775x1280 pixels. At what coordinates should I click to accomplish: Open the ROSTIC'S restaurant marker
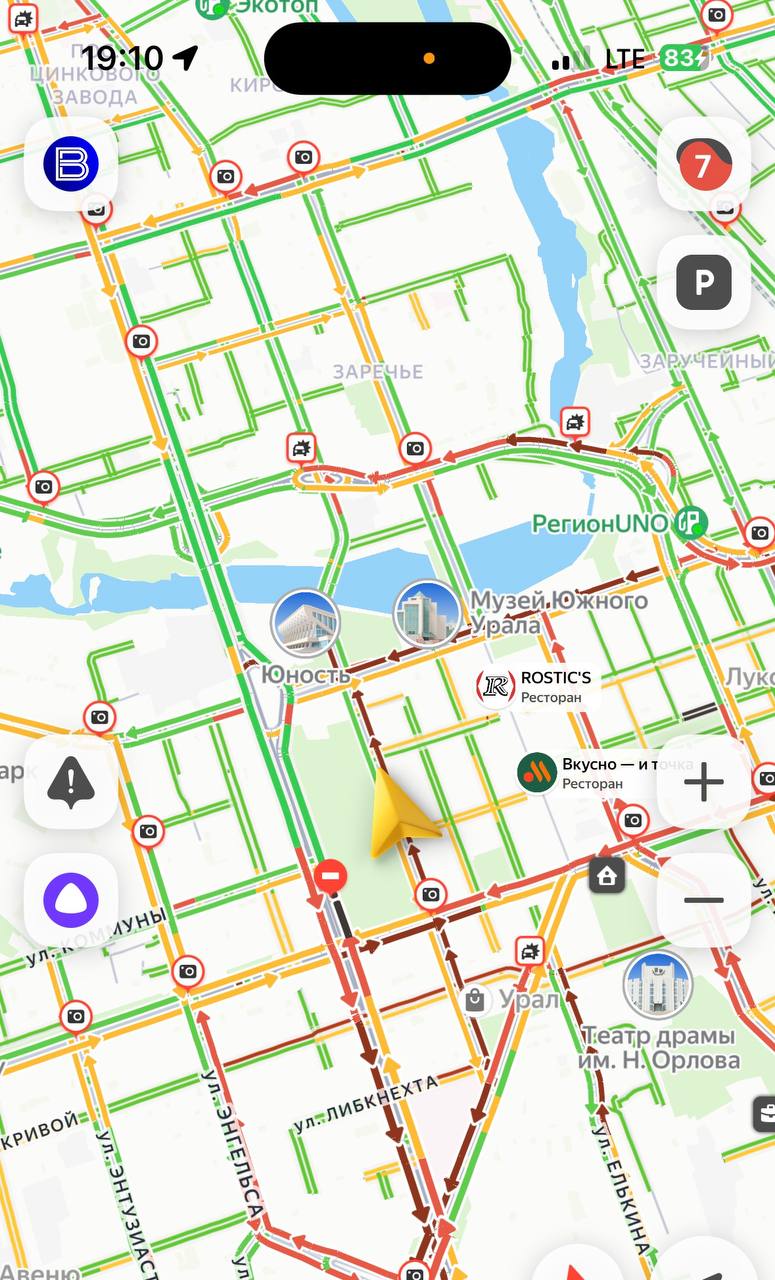tap(495, 686)
